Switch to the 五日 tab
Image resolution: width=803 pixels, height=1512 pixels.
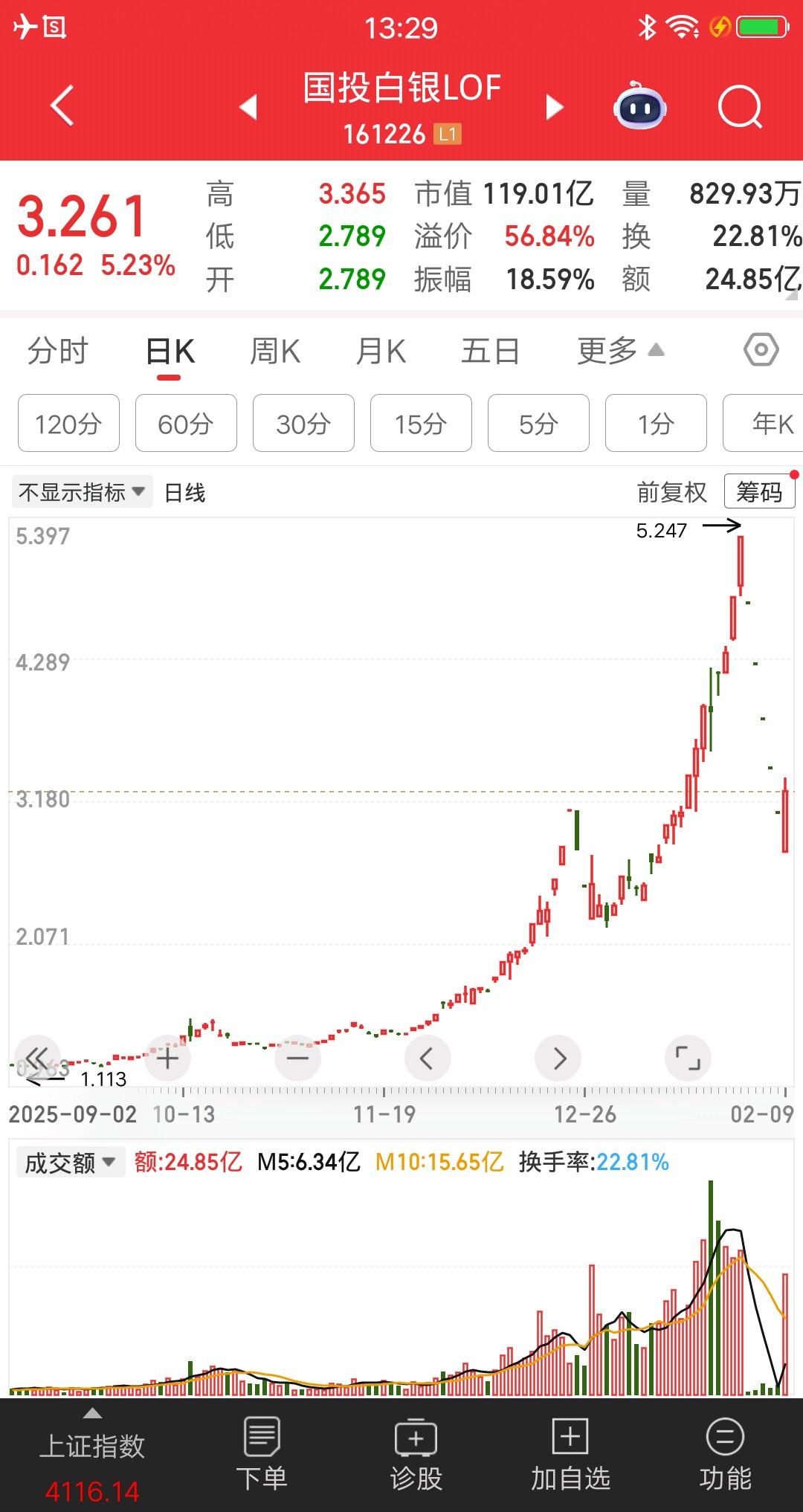[490, 351]
